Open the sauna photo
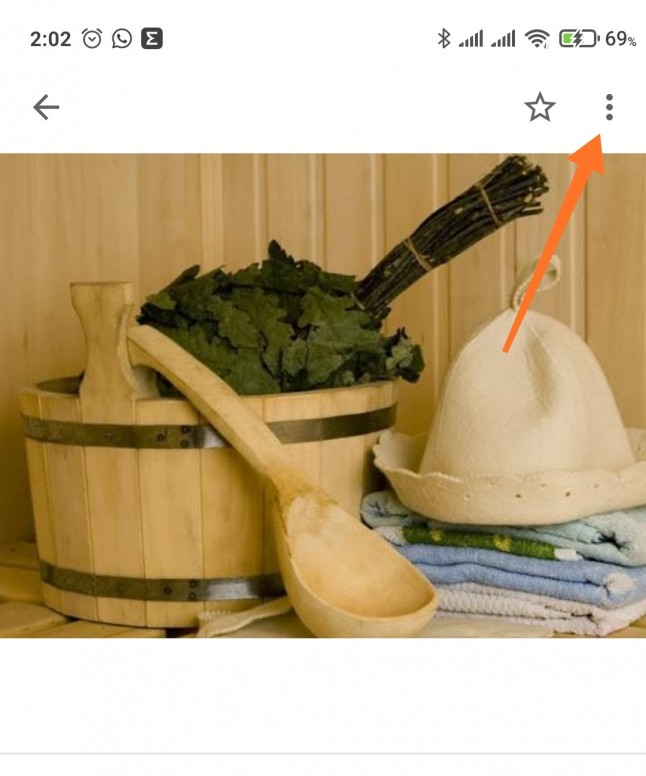This screenshot has height=776, width=646. click(x=322, y=395)
